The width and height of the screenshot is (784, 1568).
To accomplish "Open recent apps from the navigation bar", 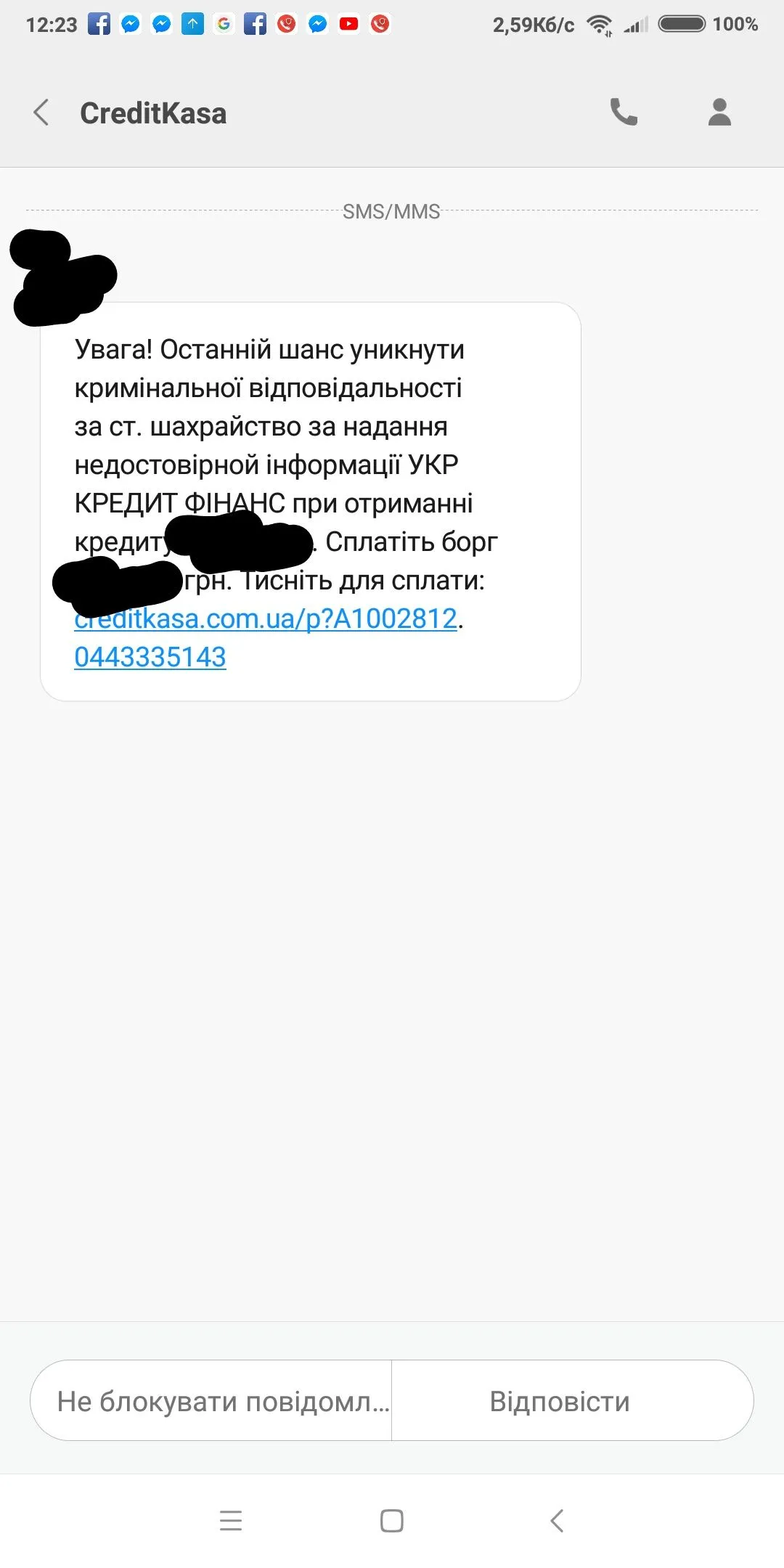I will pyautogui.click(x=231, y=1521).
